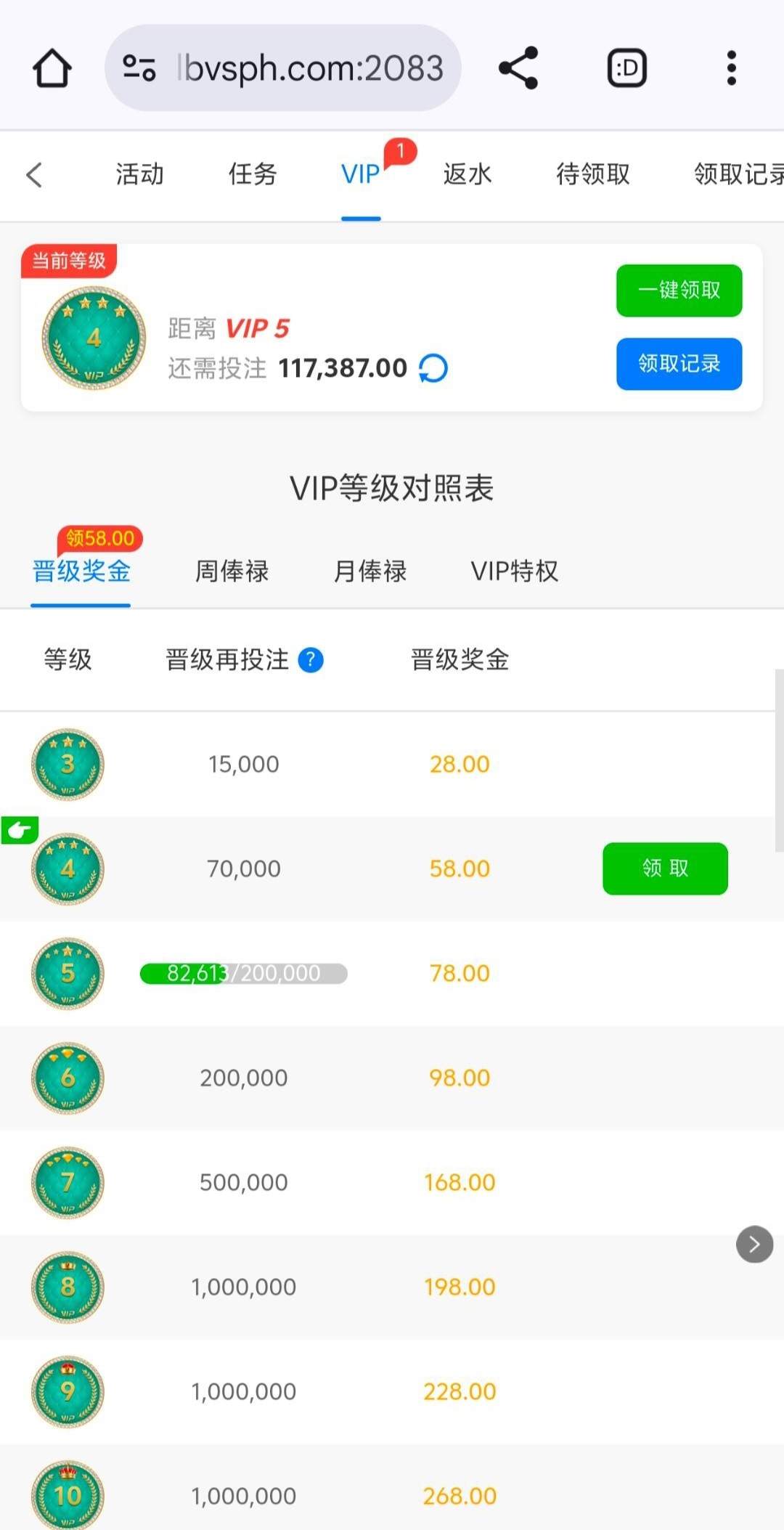Open the browser overflow menu

[x=731, y=68]
